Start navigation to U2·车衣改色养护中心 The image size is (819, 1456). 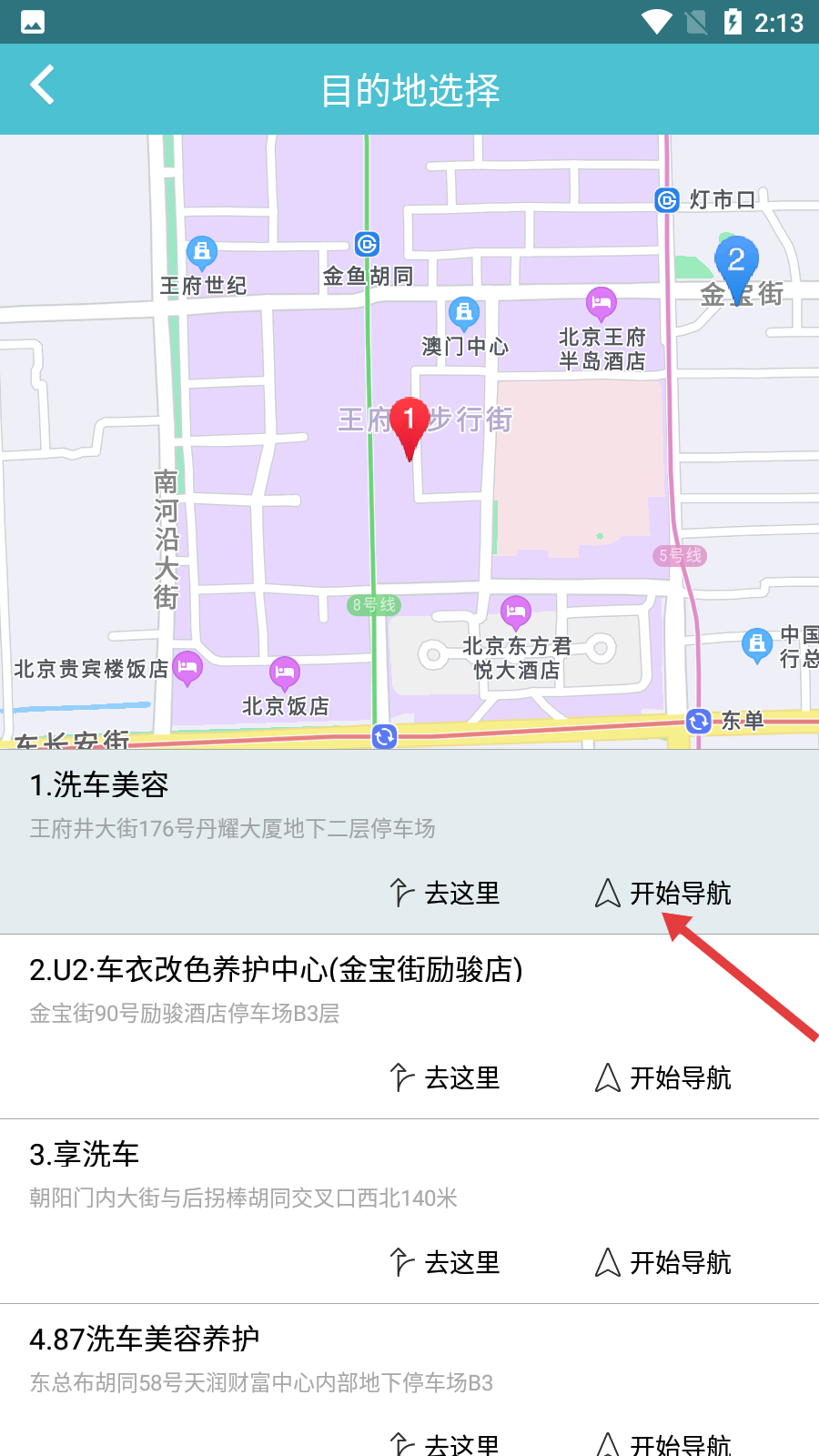point(663,1078)
